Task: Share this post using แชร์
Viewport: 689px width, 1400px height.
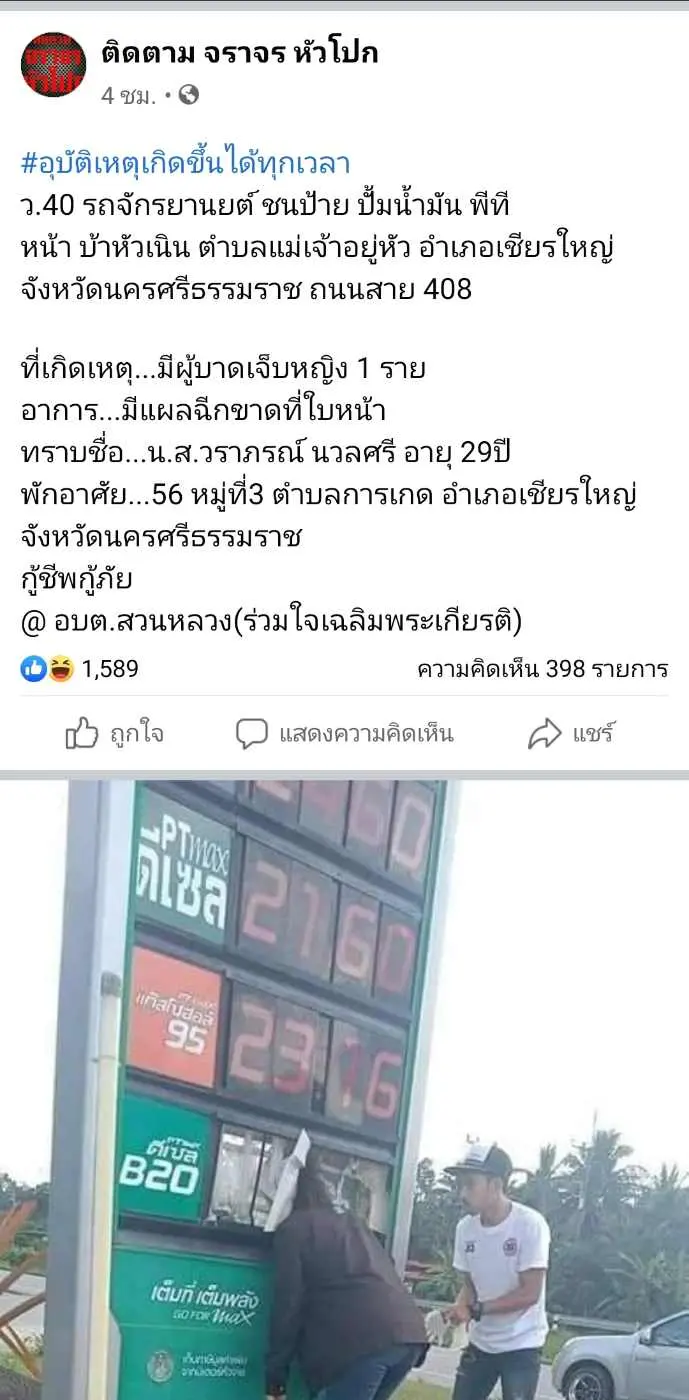Action: tap(571, 735)
